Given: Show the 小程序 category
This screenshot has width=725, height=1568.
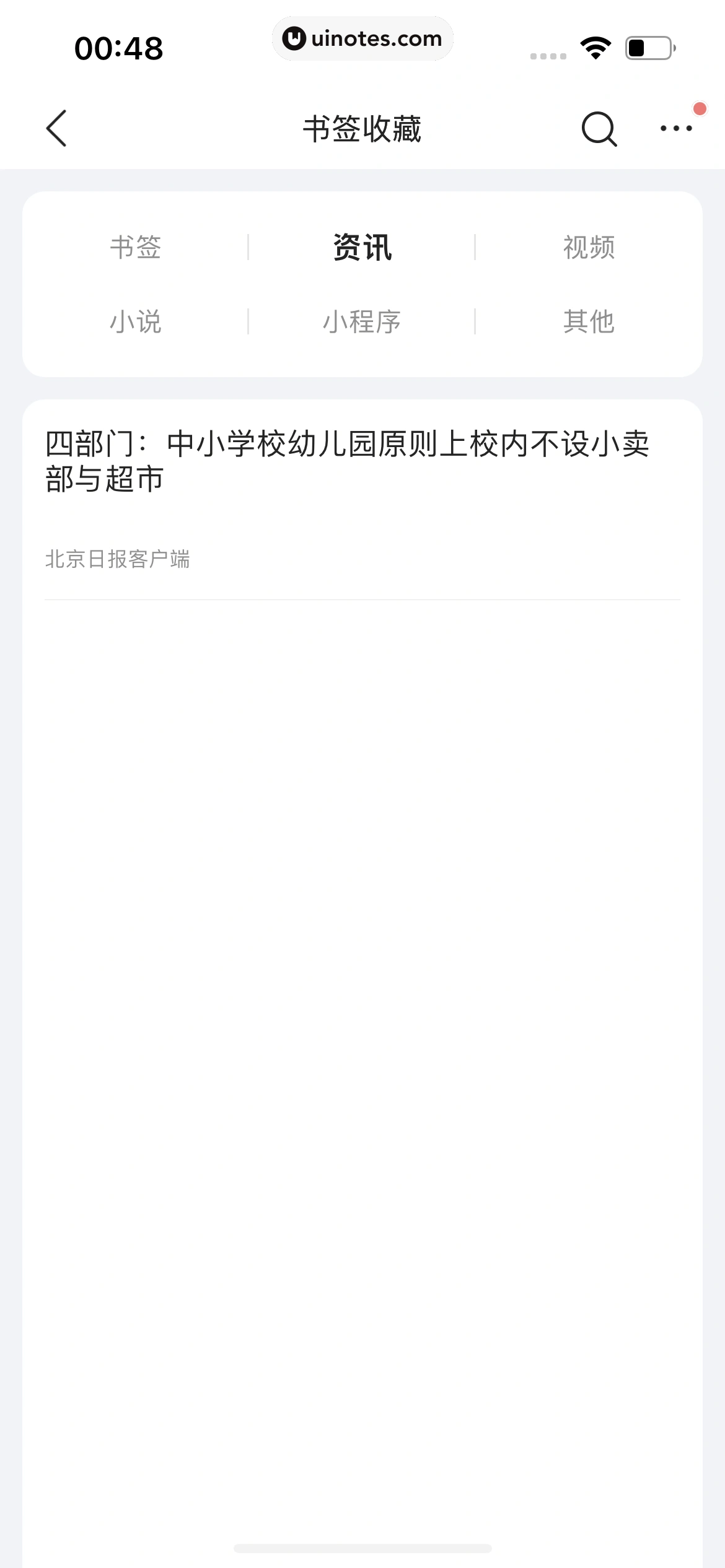Looking at the screenshot, I should pos(362,321).
